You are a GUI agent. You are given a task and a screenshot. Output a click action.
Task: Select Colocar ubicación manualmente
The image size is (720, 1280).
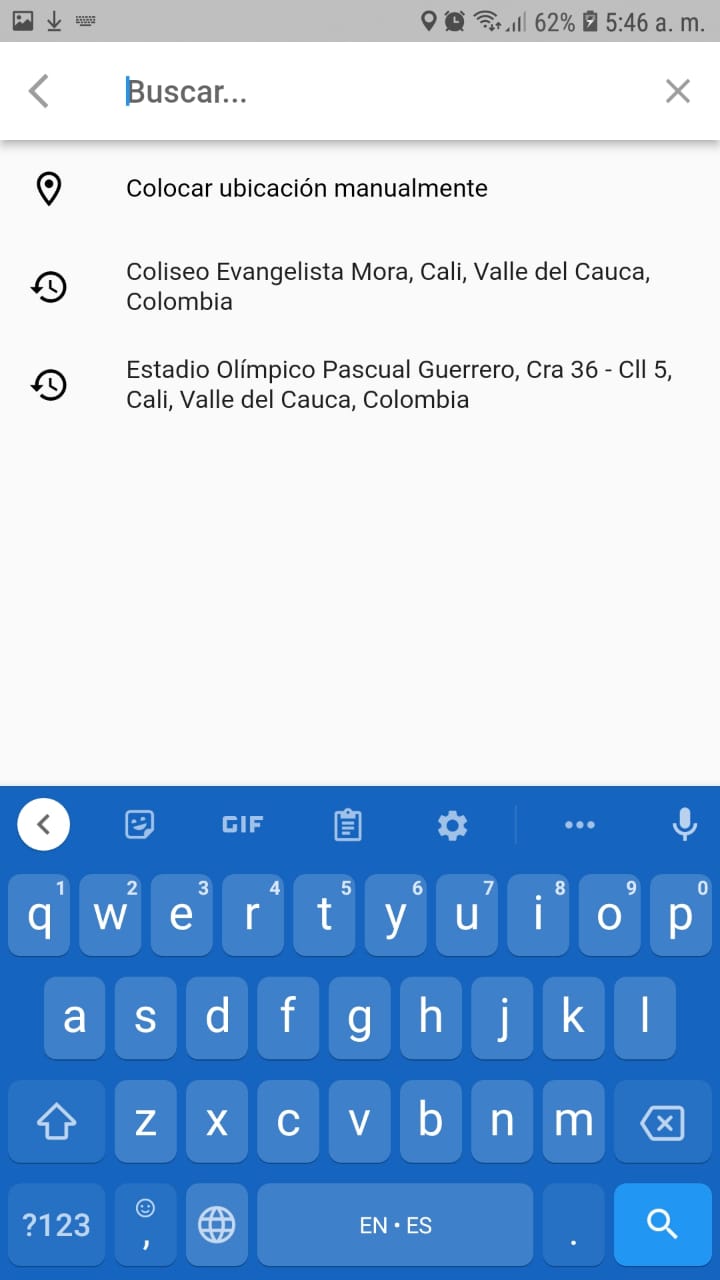point(306,187)
